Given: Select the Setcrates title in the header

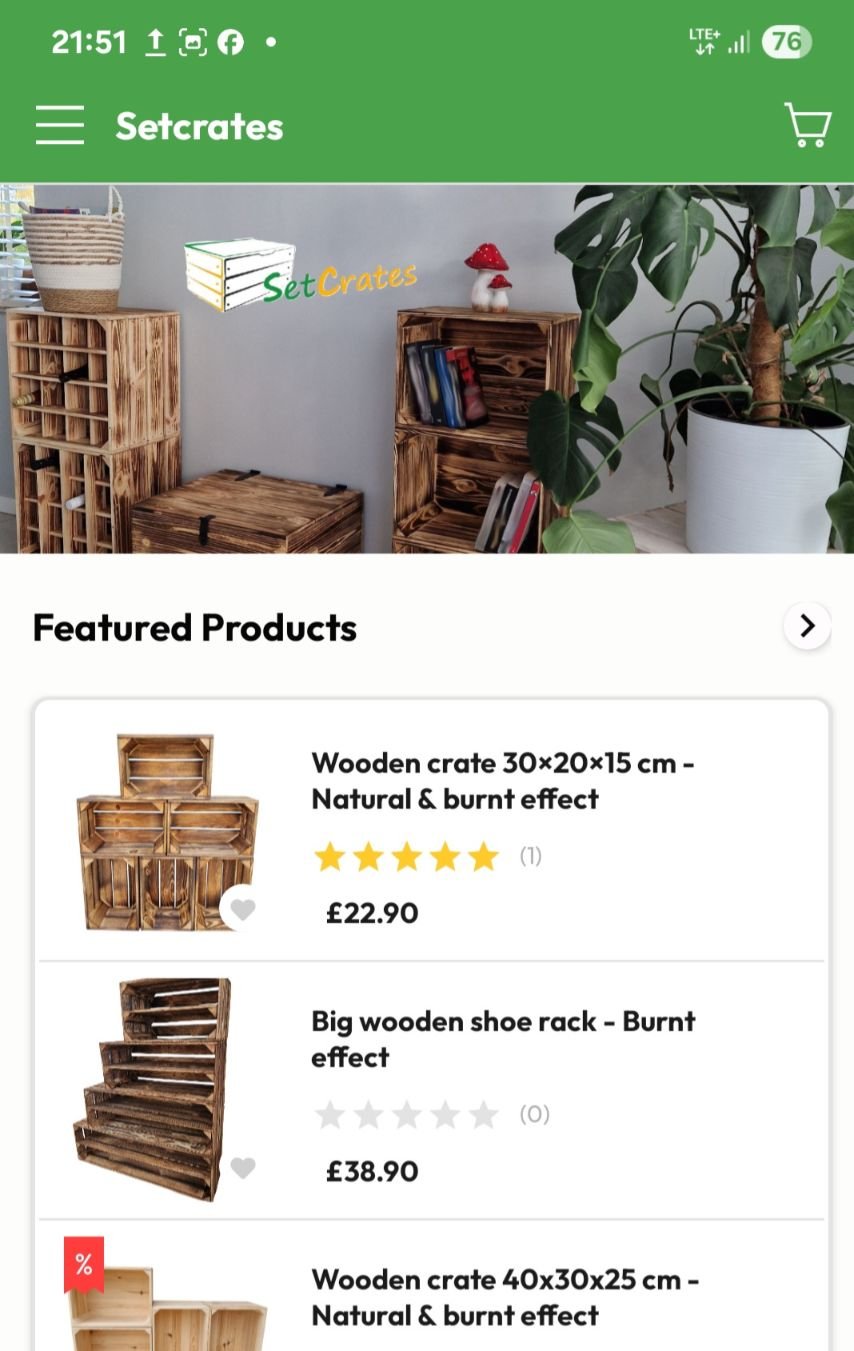Looking at the screenshot, I should [198, 124].
